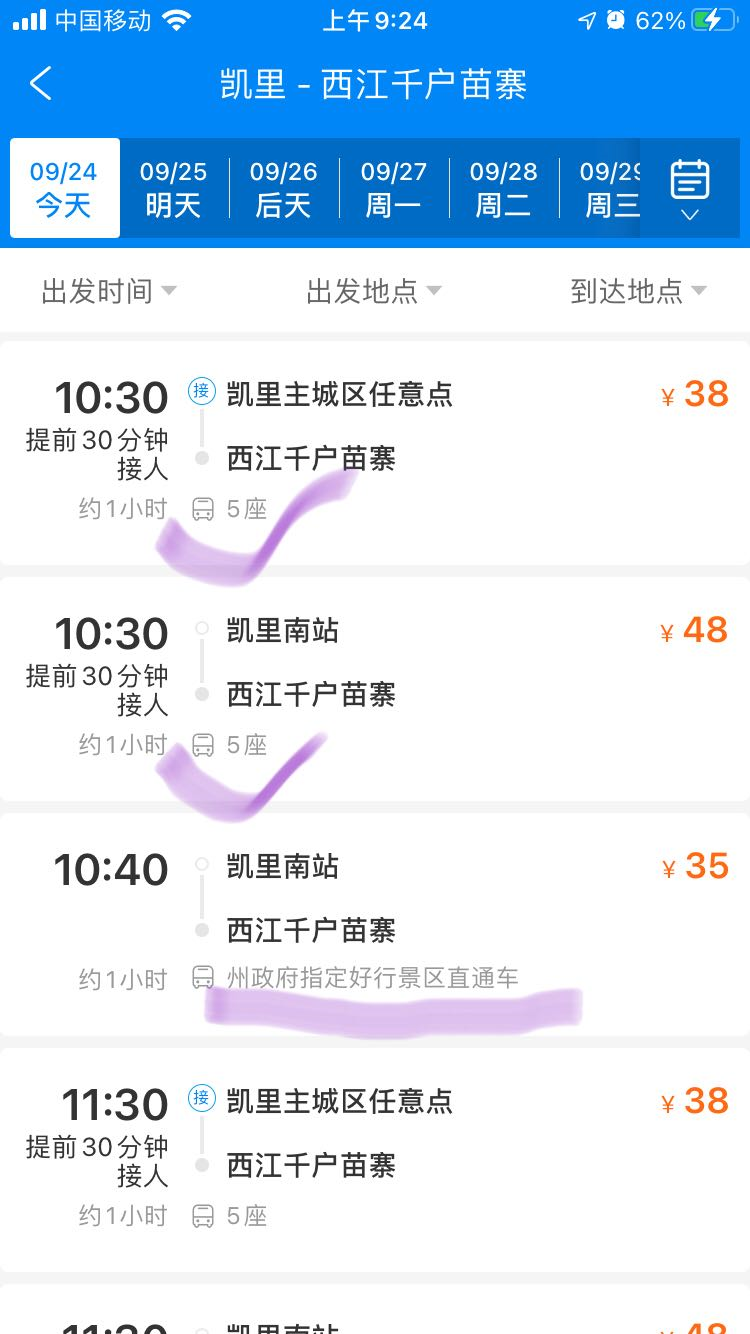
Task: Expand the 出发时间 filter dropdown
Action: [109, 291]
